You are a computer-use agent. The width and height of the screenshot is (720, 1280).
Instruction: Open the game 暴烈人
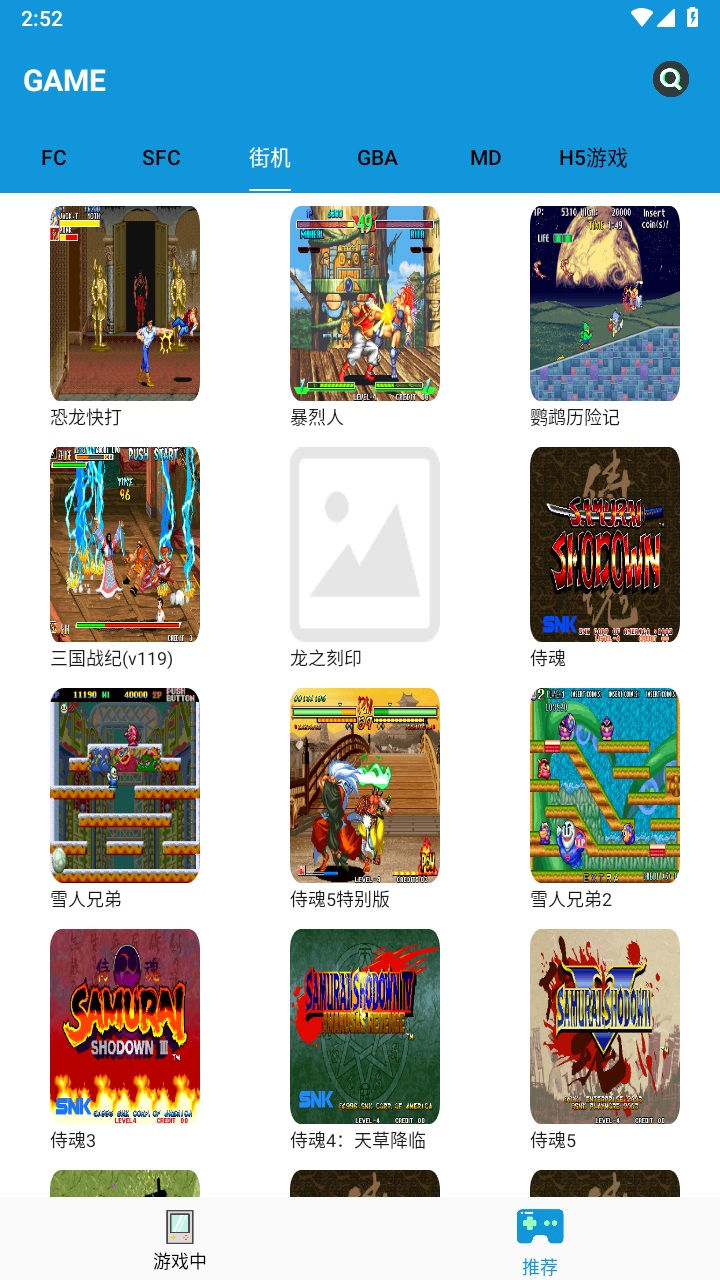365,304
